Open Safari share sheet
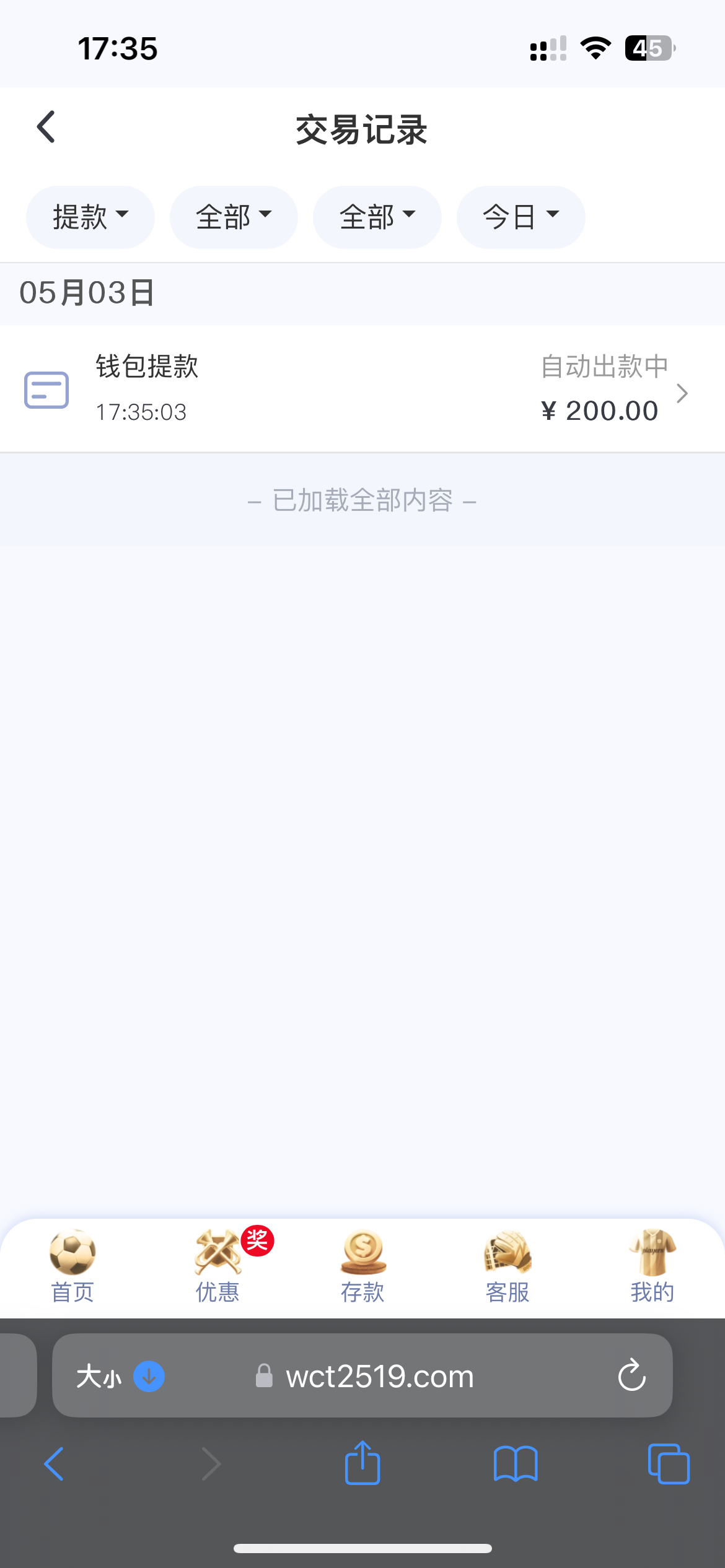This screenshot has height=1568, width=725. [362, 1463]
